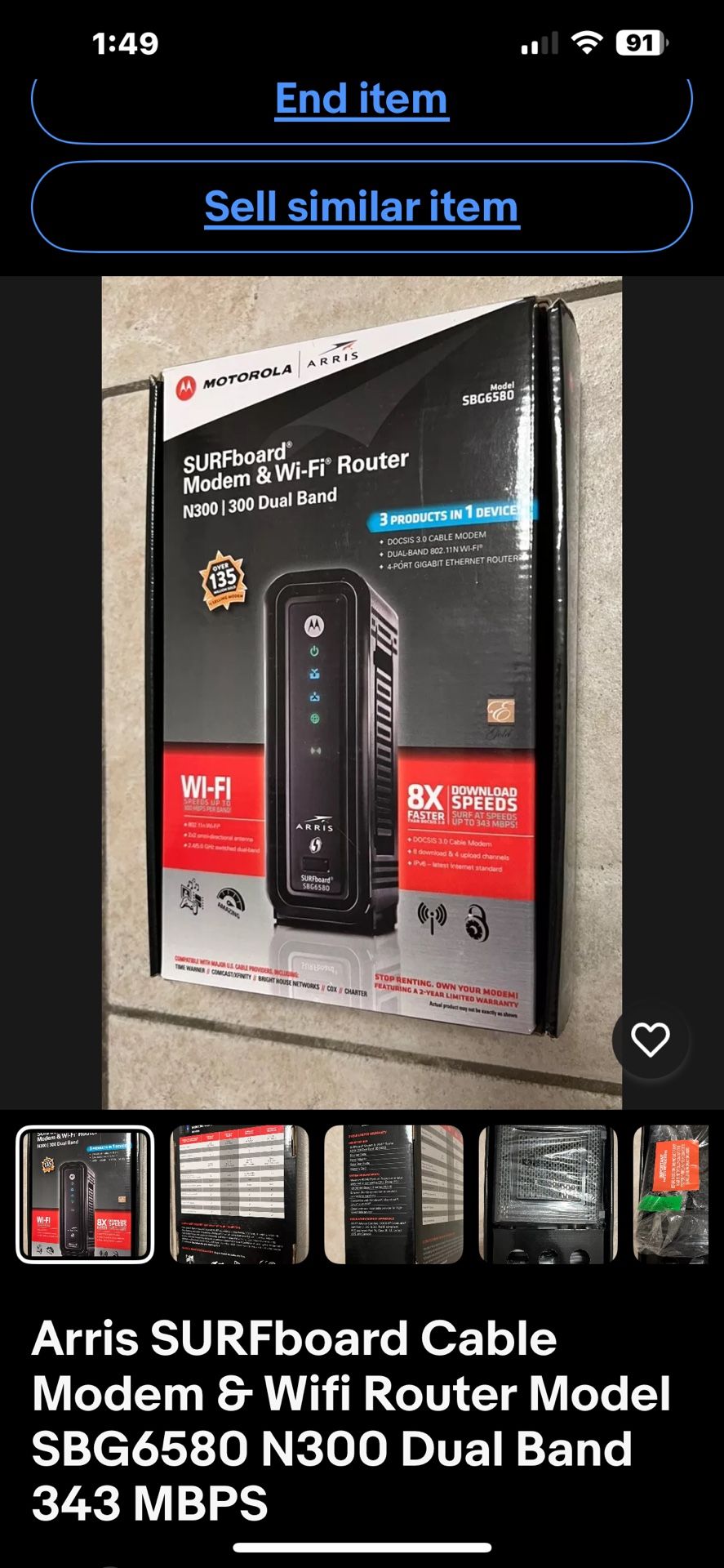This screenshot has width=724, height=1568.
Task: Tap the End item button
Action: 362,101
